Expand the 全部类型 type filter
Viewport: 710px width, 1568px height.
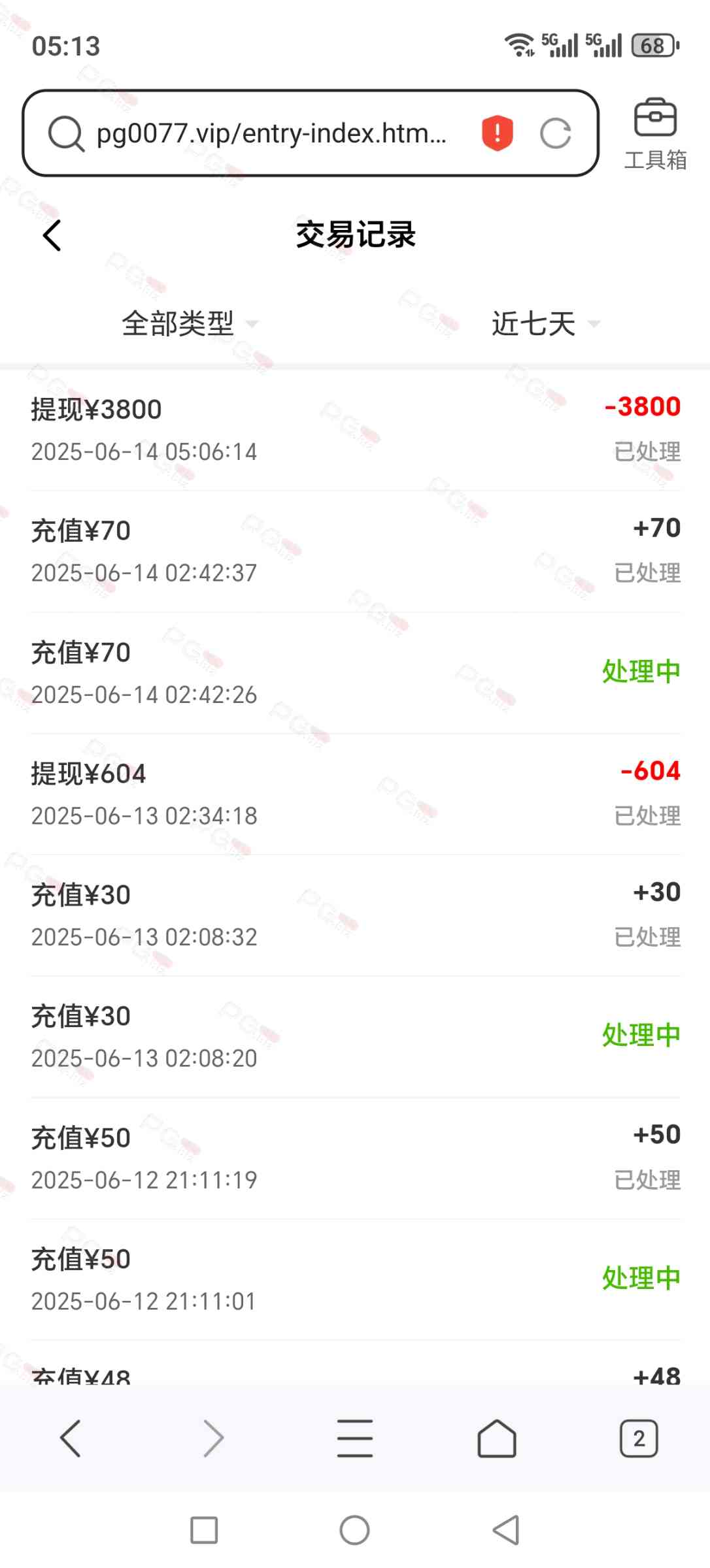click(190, 323)
